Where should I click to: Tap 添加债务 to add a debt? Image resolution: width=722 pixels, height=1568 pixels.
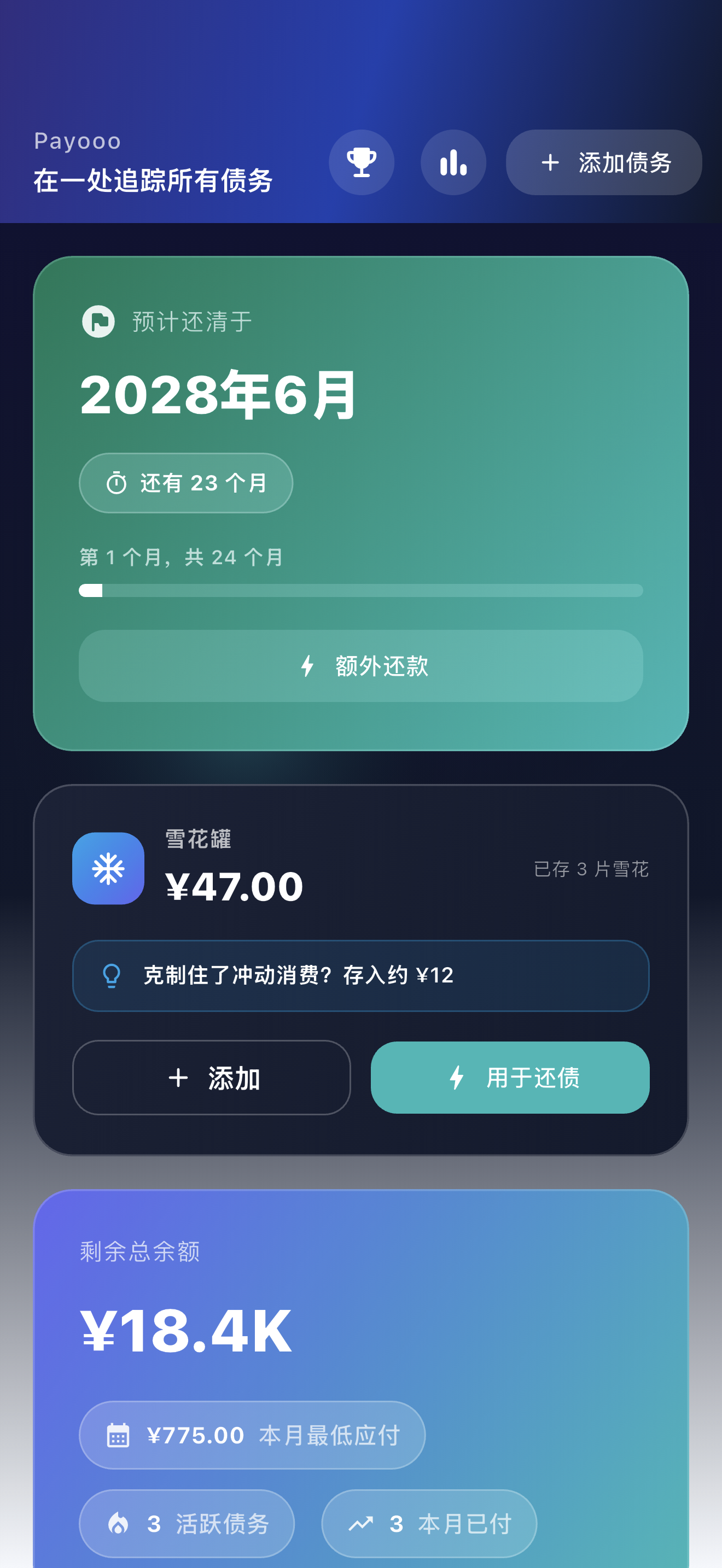coord(603,162)
